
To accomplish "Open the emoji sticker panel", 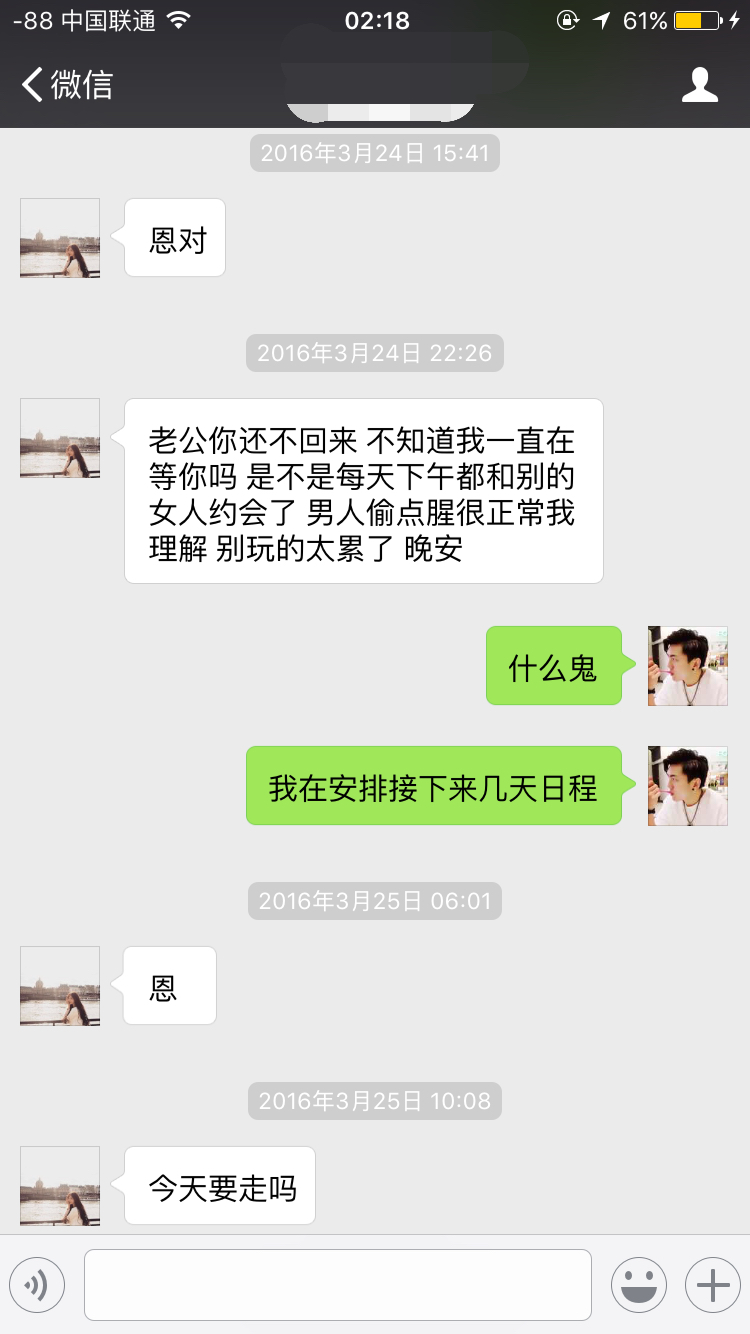I will (638, 1285).
